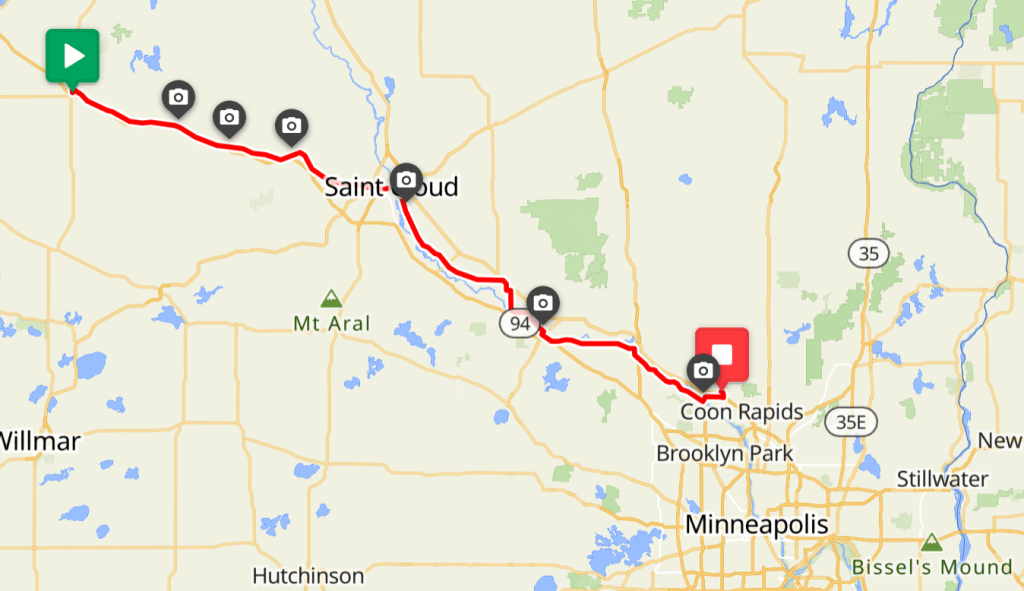Open the photo marker nearest the green start marker
The height and width of the screenshot is (591, 1024).
pos(178,97)
